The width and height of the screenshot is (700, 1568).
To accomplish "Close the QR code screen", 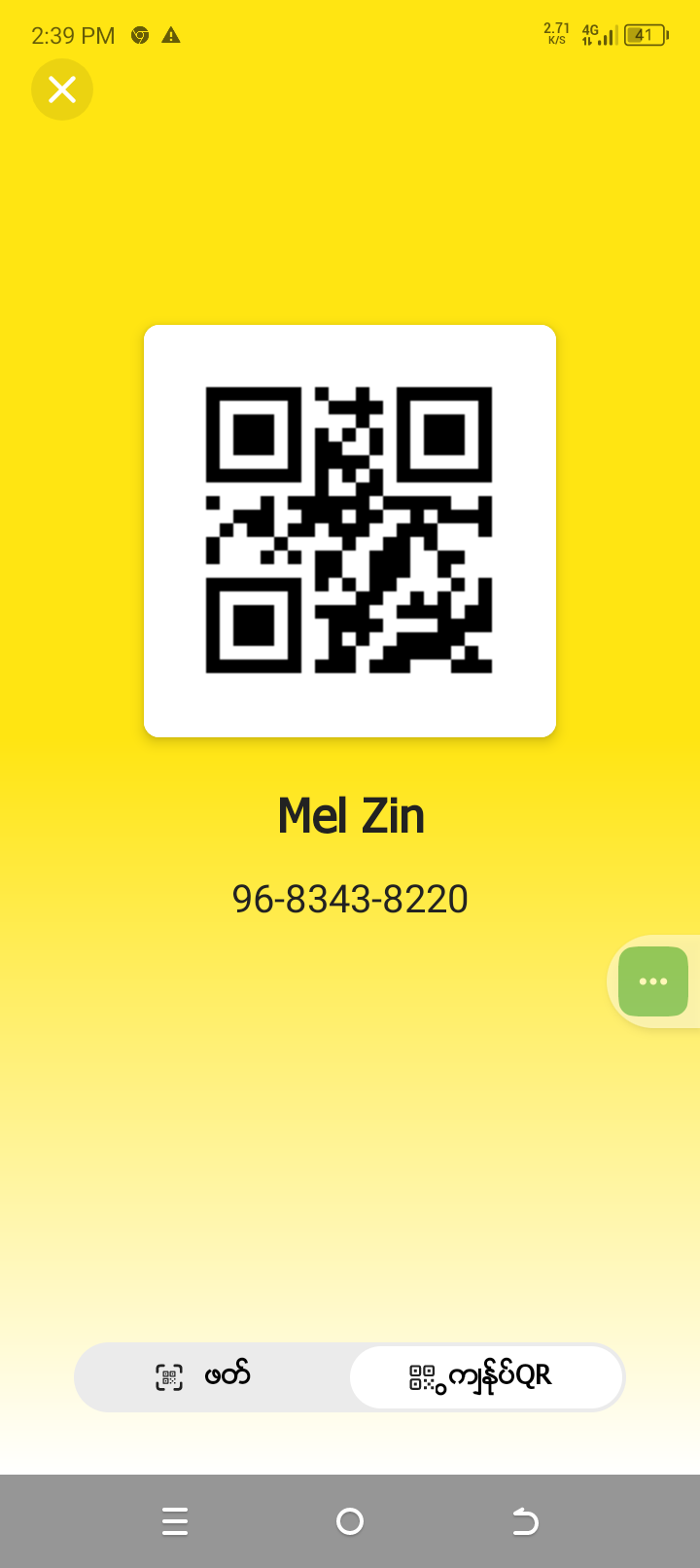I will (62, 89).
